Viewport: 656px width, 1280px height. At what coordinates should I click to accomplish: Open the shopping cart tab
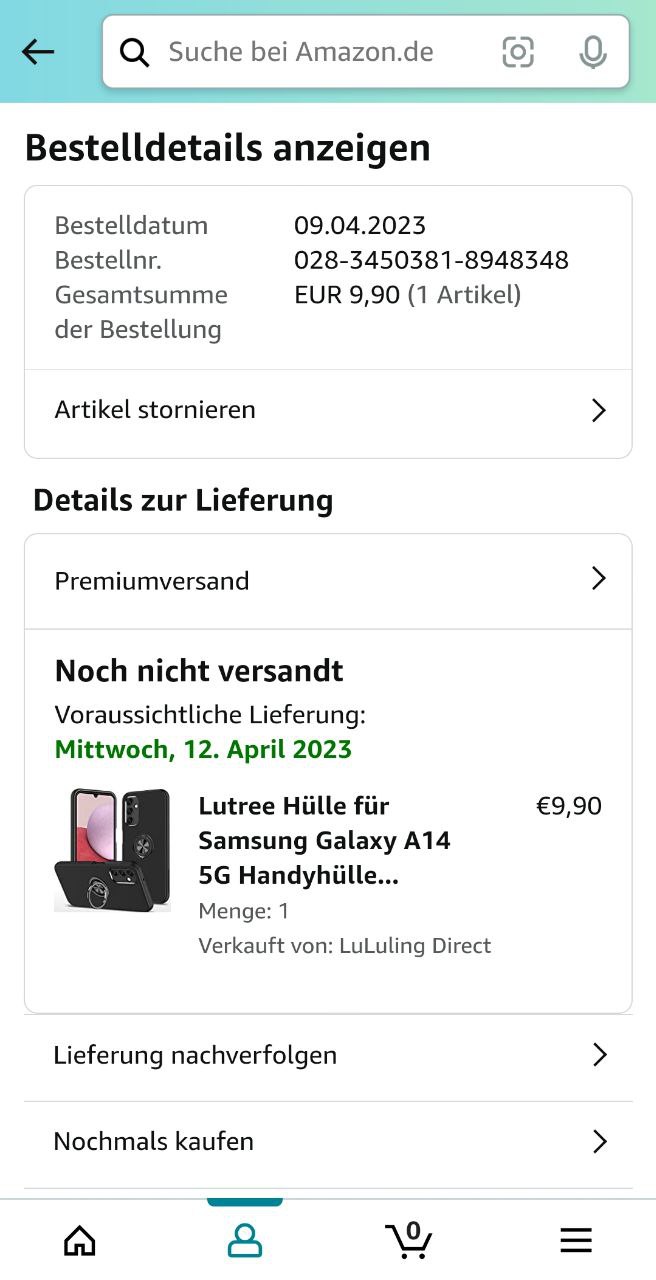tap(409, 1241)
